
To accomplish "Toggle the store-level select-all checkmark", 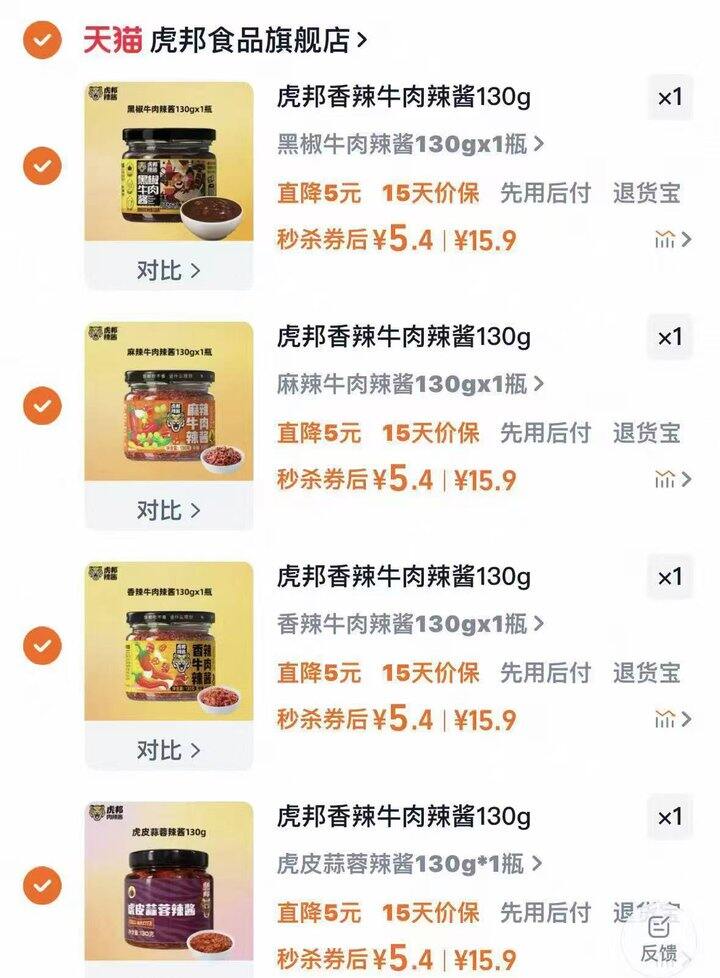I will tap(40, 35).
